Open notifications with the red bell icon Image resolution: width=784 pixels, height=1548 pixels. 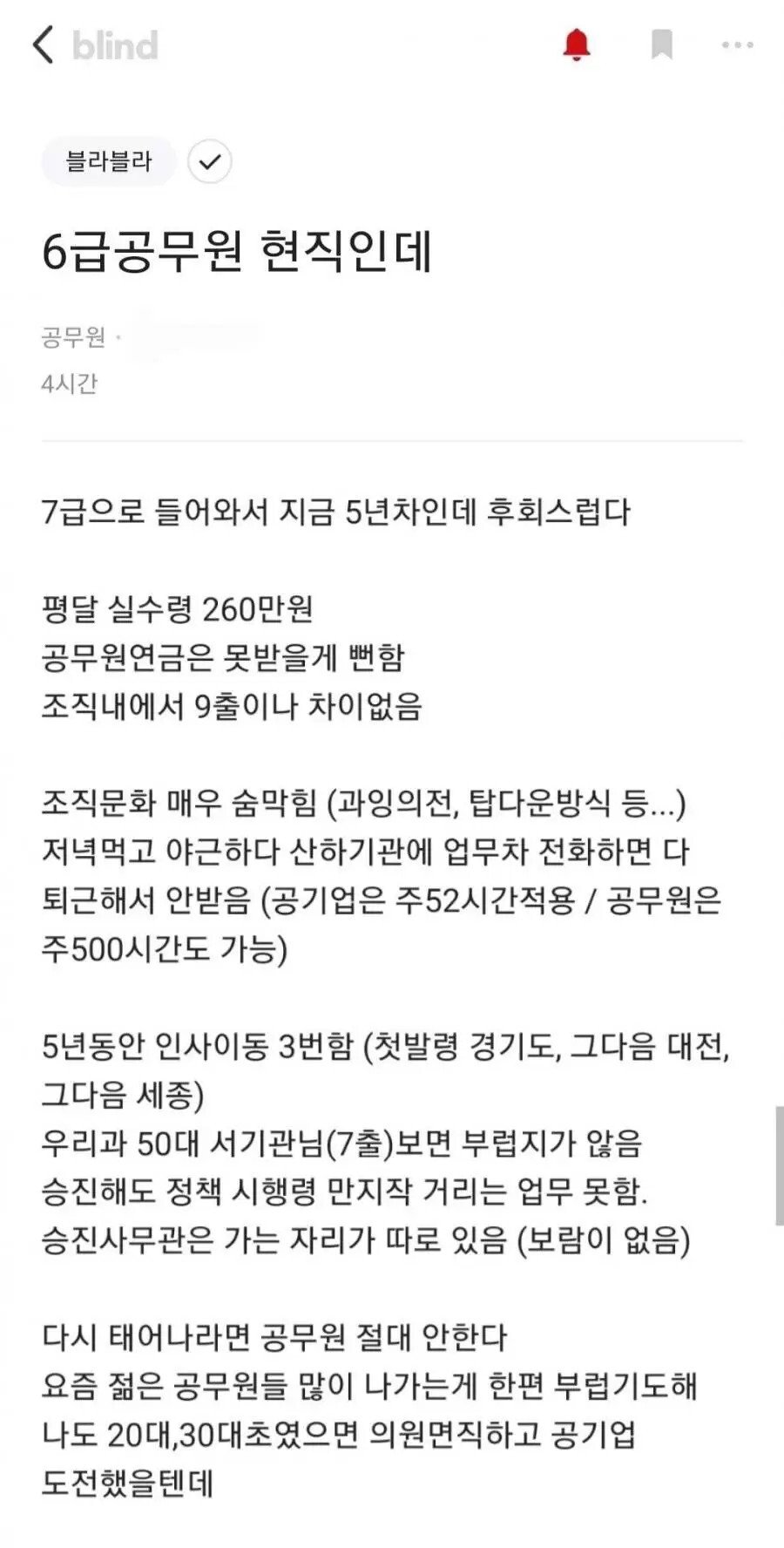[x=575, y=45]
